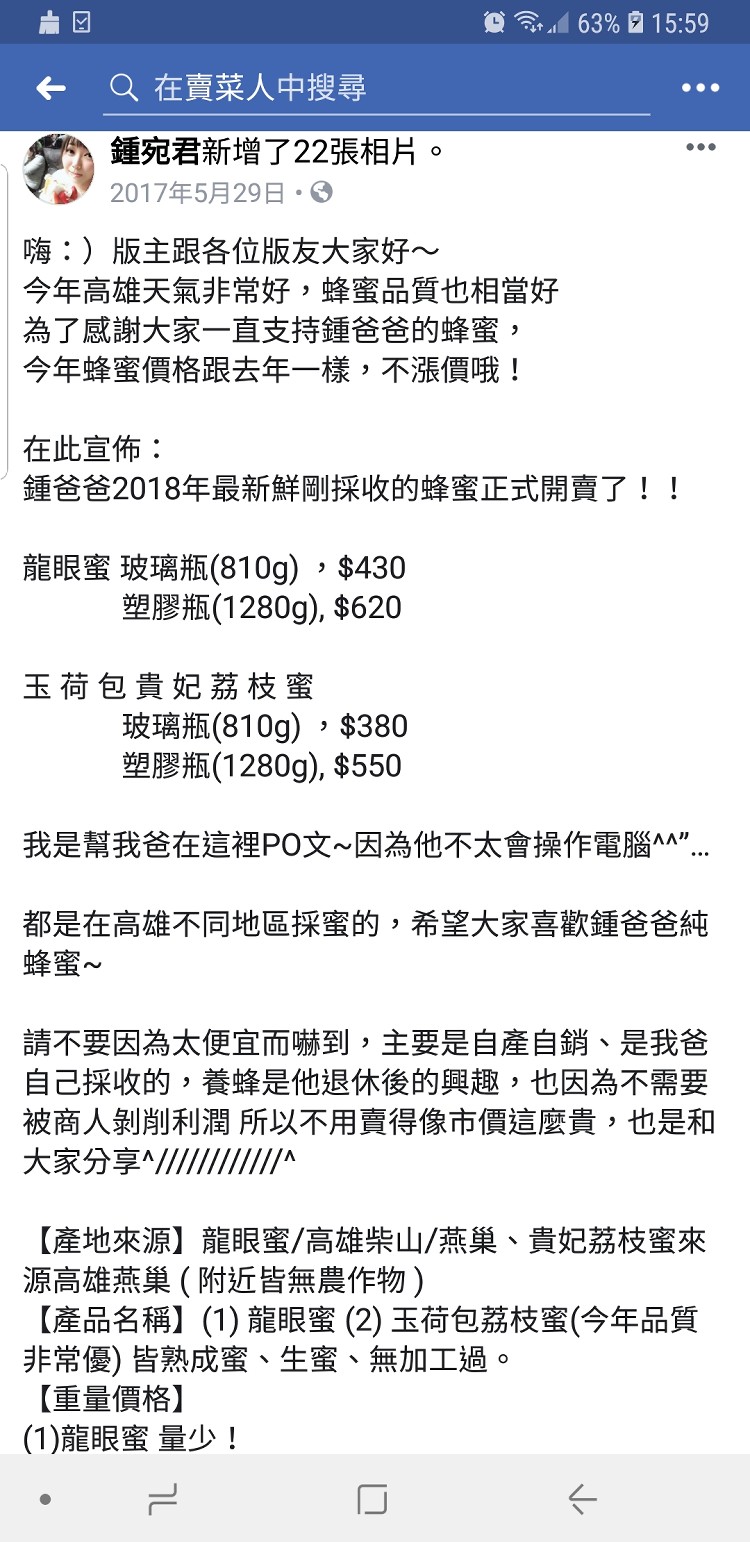The image size is (750, 1542).
Task: Go back with the header arrow
Action: pos(51,88)
